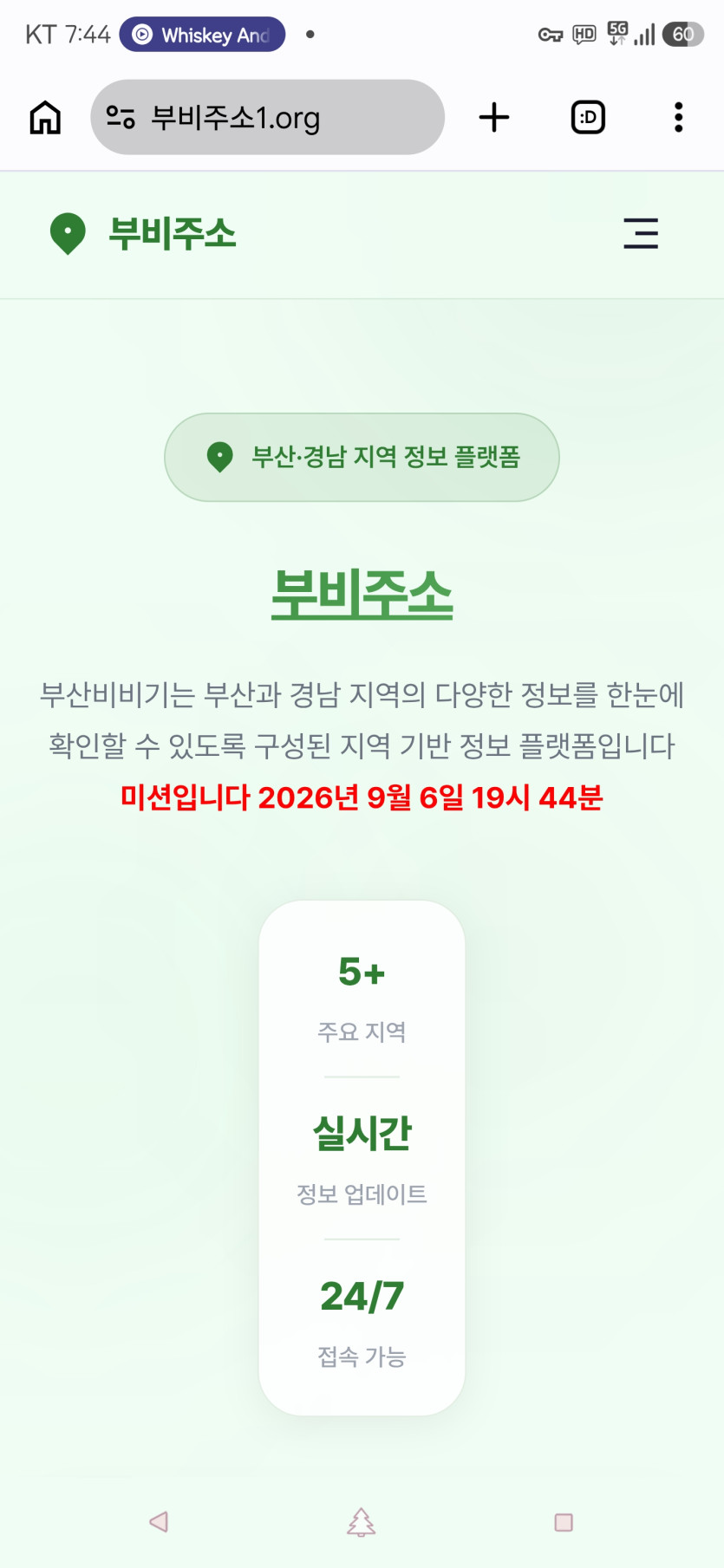
Task: Open a new browser tab
Action: click(494, 117)
